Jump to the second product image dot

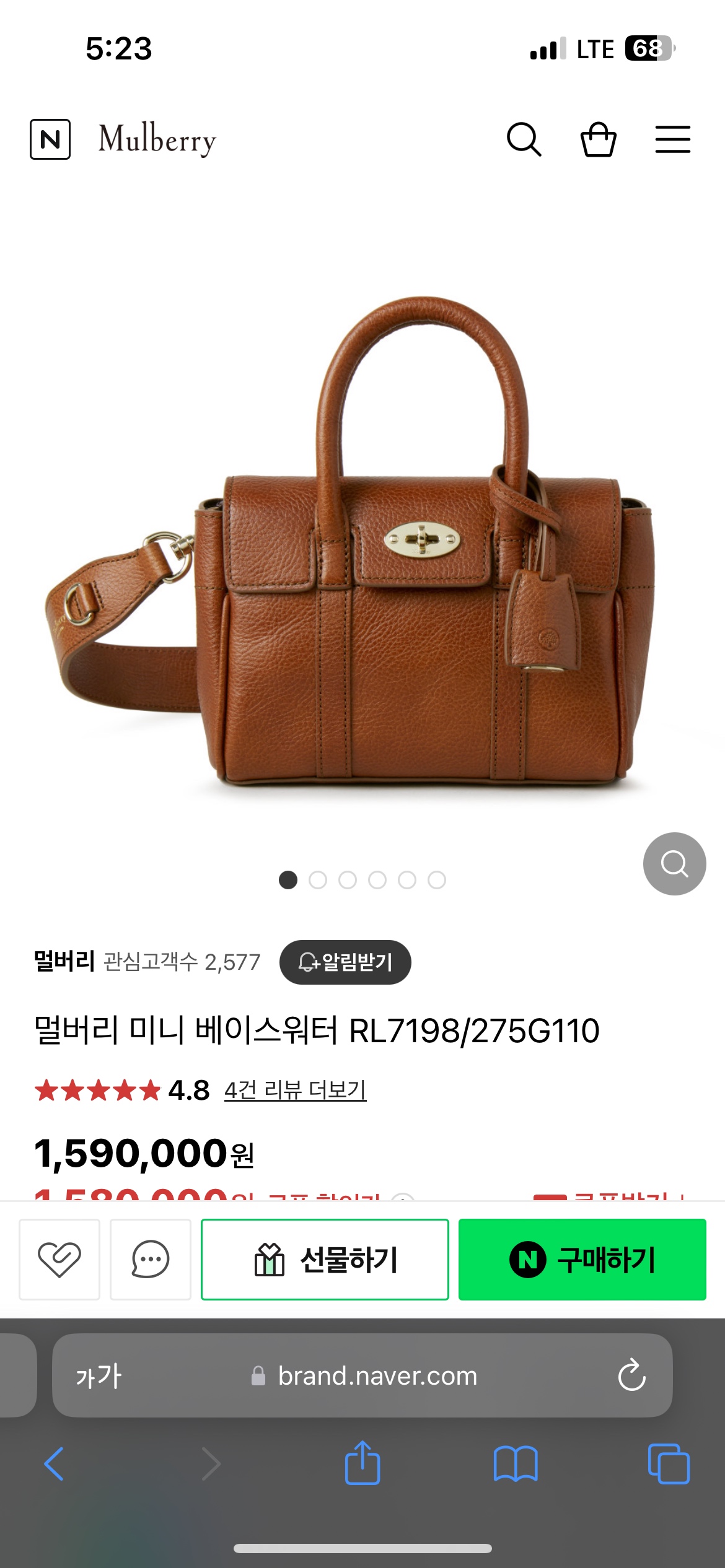coord(318,880)
